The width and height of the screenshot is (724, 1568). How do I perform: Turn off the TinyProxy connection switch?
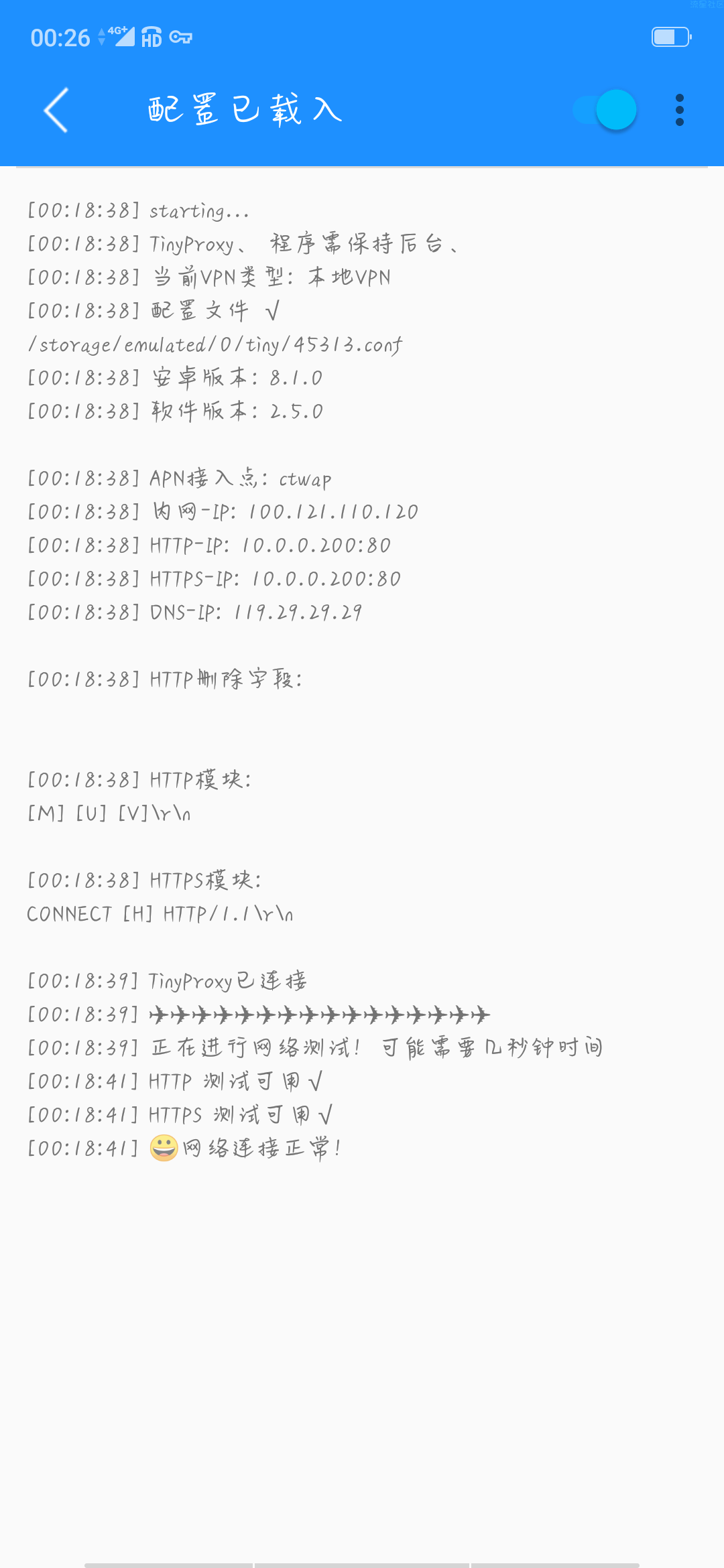pos(605,110)
